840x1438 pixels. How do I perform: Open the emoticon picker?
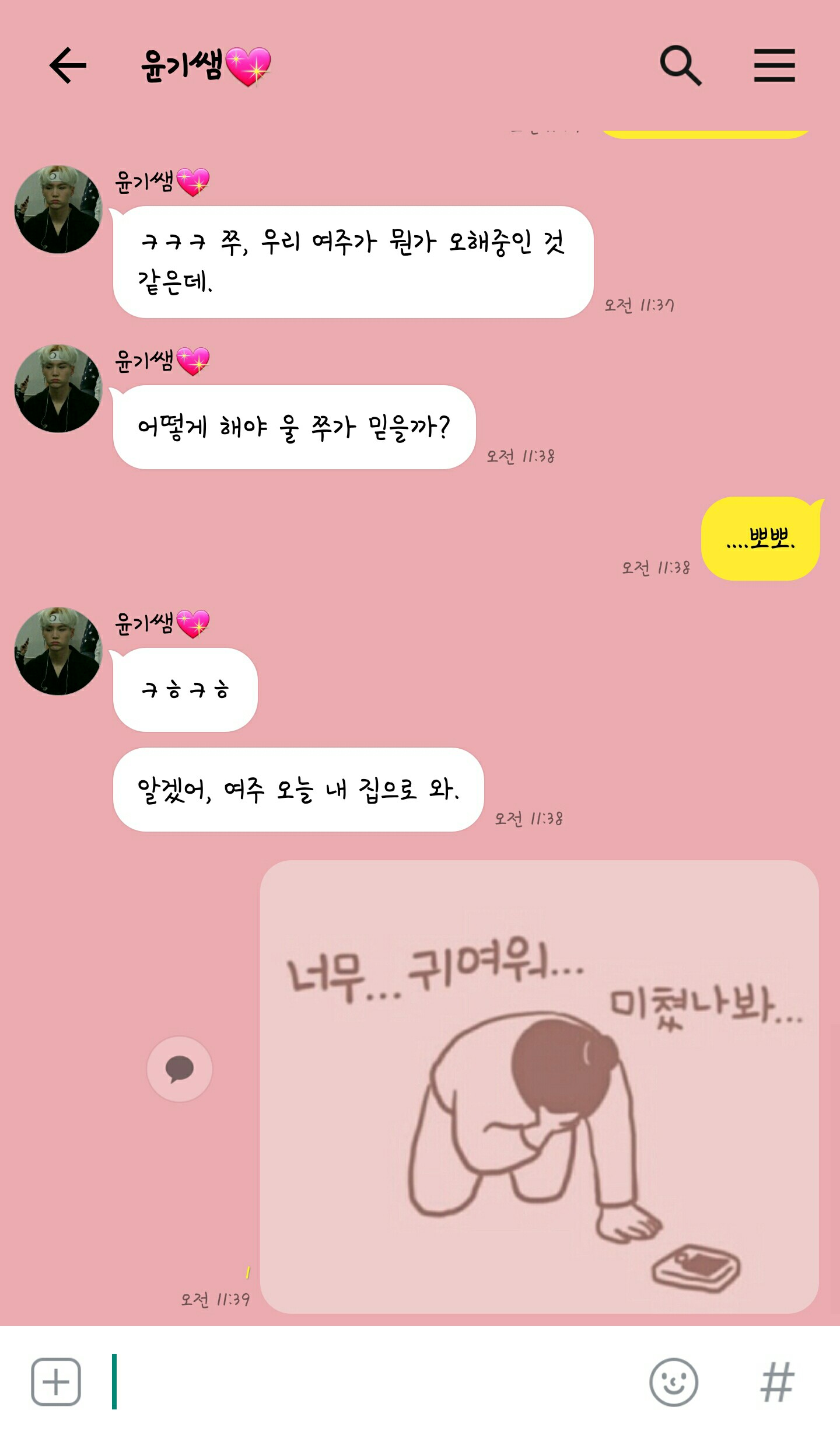[673, 1382]
